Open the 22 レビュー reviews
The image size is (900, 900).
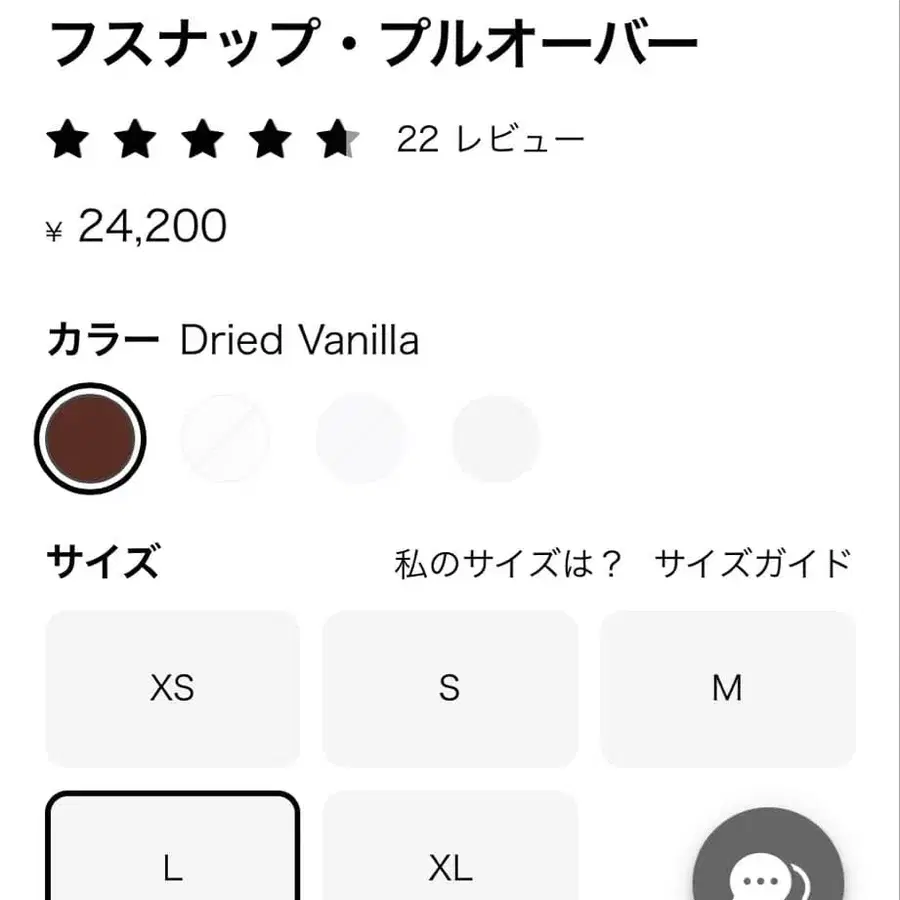click(x=490, y=140)
